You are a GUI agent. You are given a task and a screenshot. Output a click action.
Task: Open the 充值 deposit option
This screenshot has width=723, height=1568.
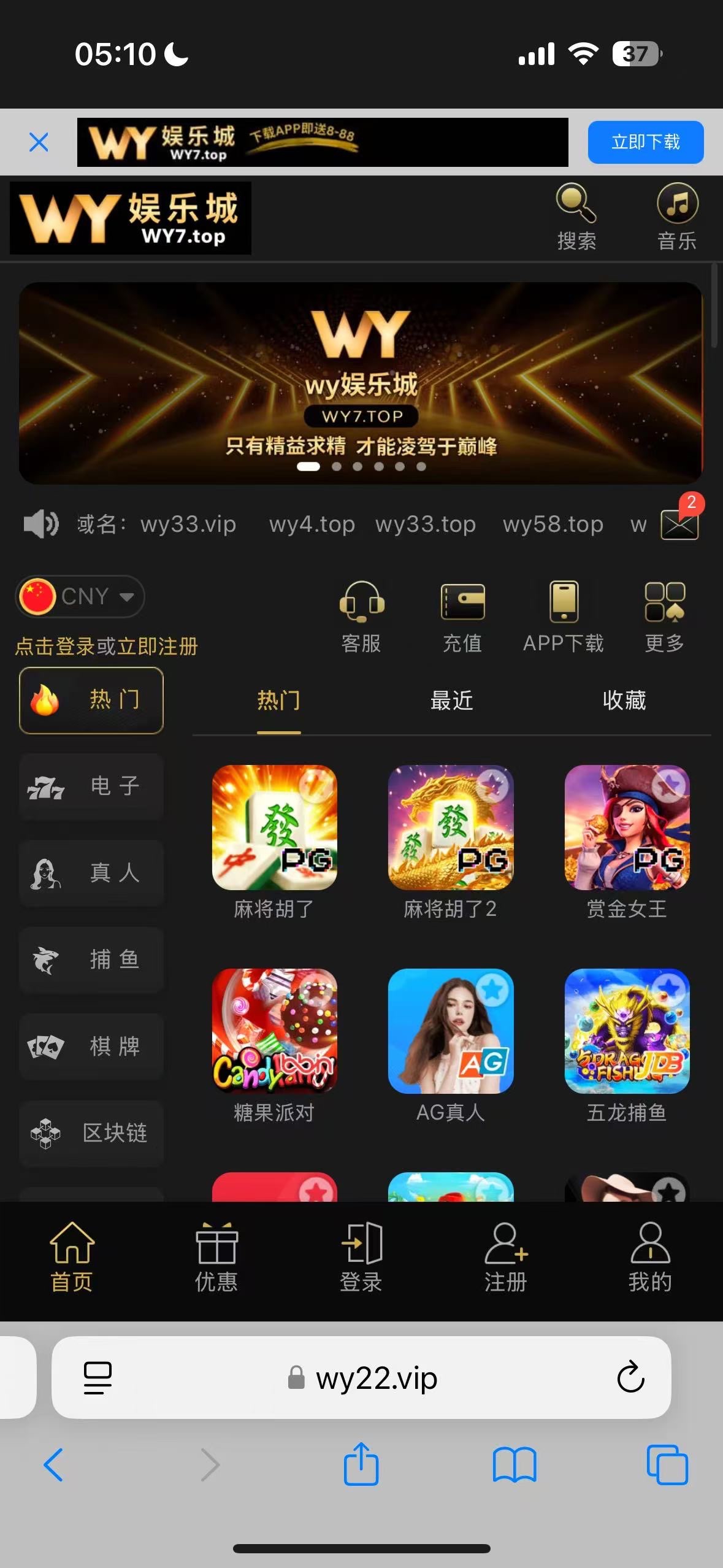(x=462, y=617)
